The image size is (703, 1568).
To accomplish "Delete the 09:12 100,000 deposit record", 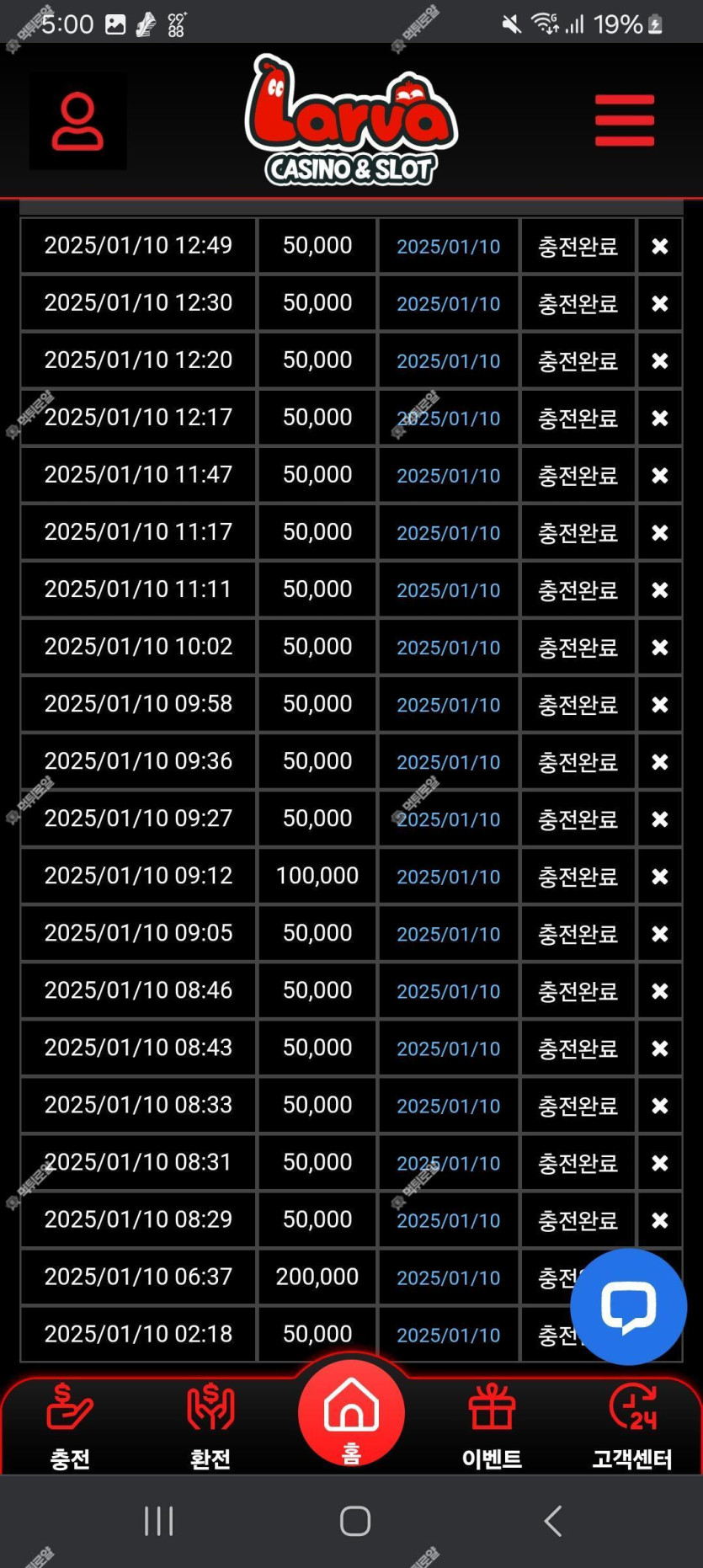I will click(659, 876).
